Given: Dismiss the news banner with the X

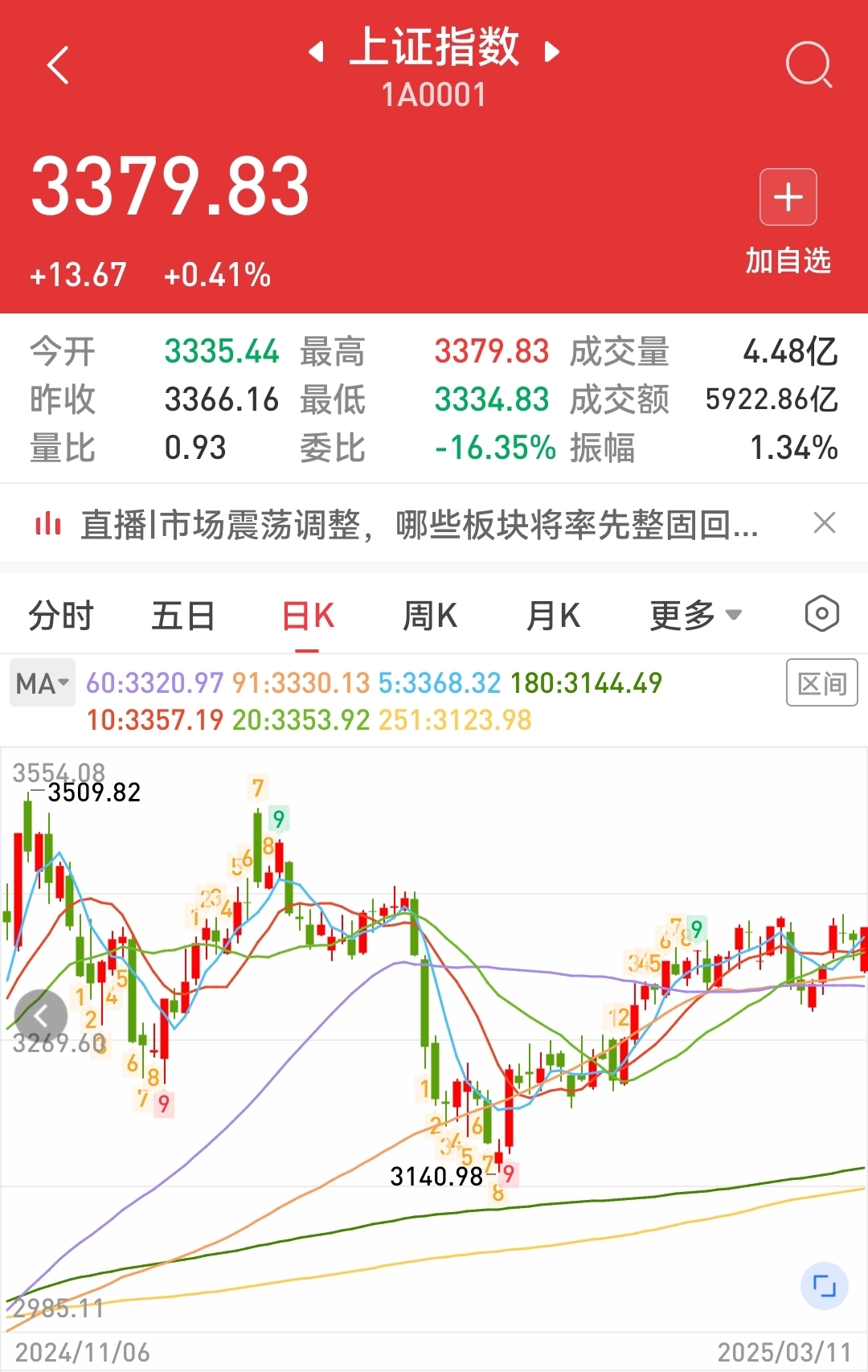Looking at the screenshot, I should pos(825,524).
